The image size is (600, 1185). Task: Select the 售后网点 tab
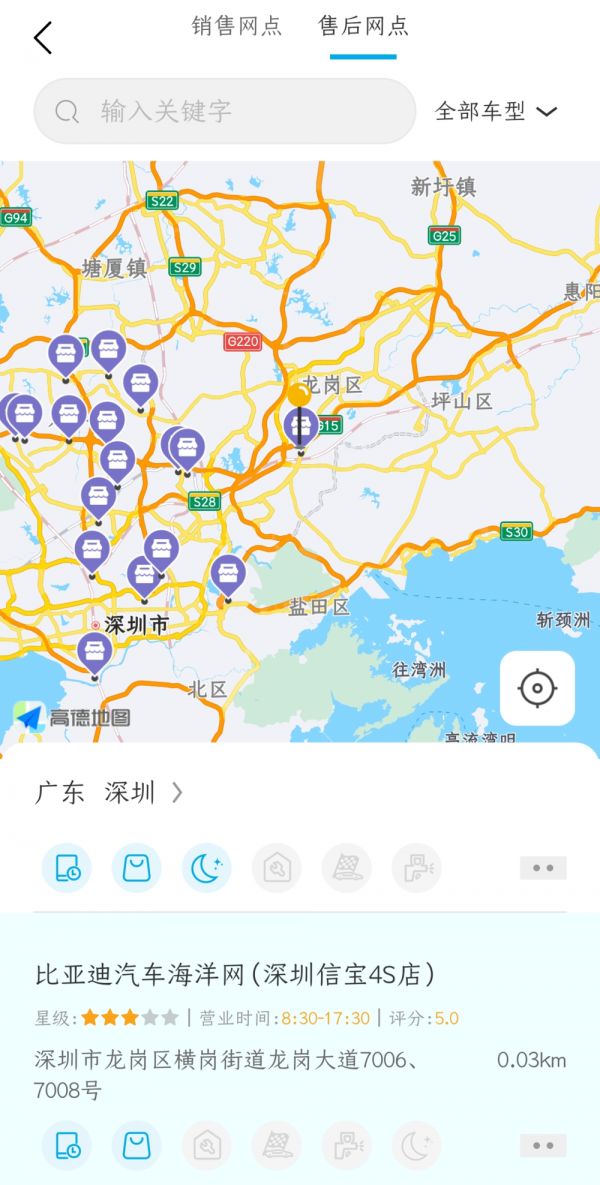pyautogui.click(x=363, y=27)
